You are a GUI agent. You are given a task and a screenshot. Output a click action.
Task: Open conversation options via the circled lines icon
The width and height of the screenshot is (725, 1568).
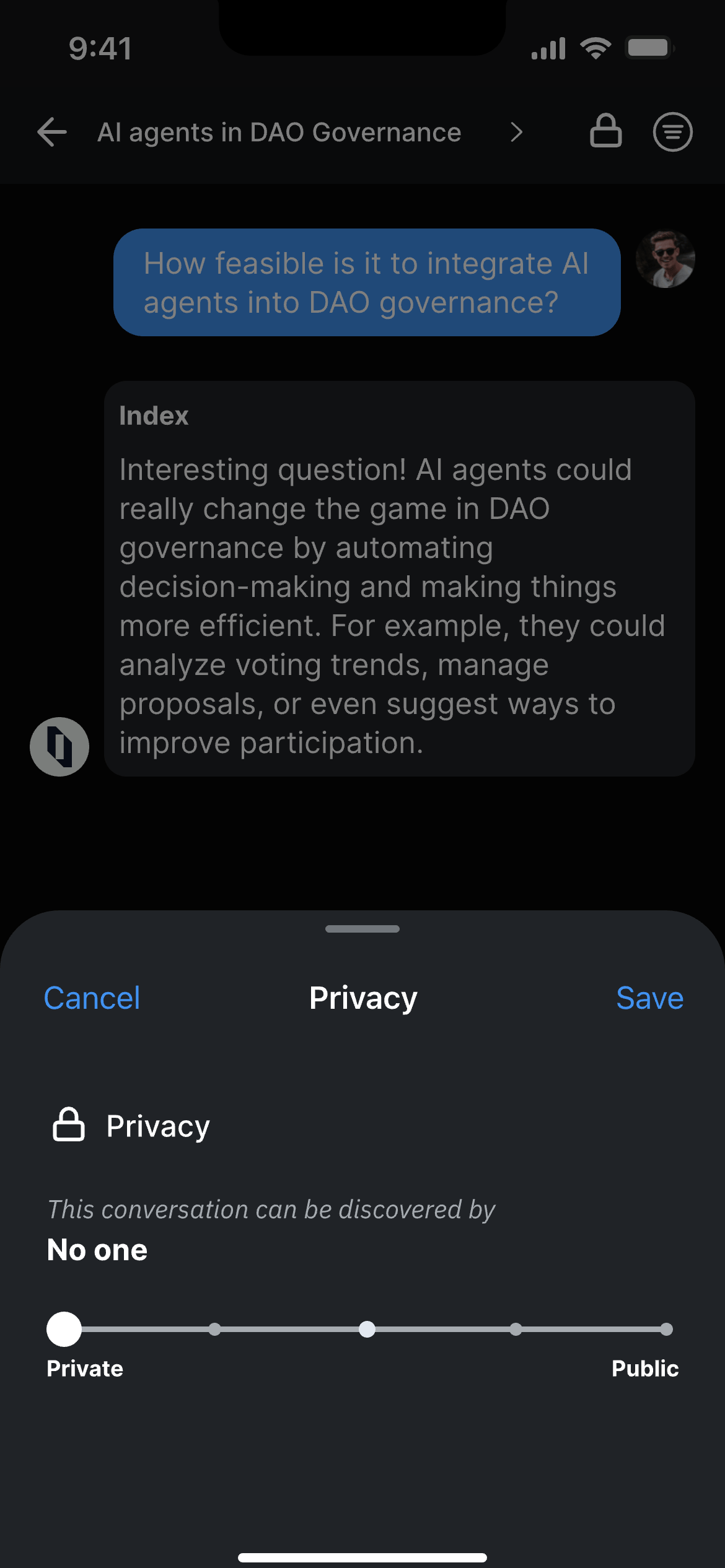click(672, 131)
